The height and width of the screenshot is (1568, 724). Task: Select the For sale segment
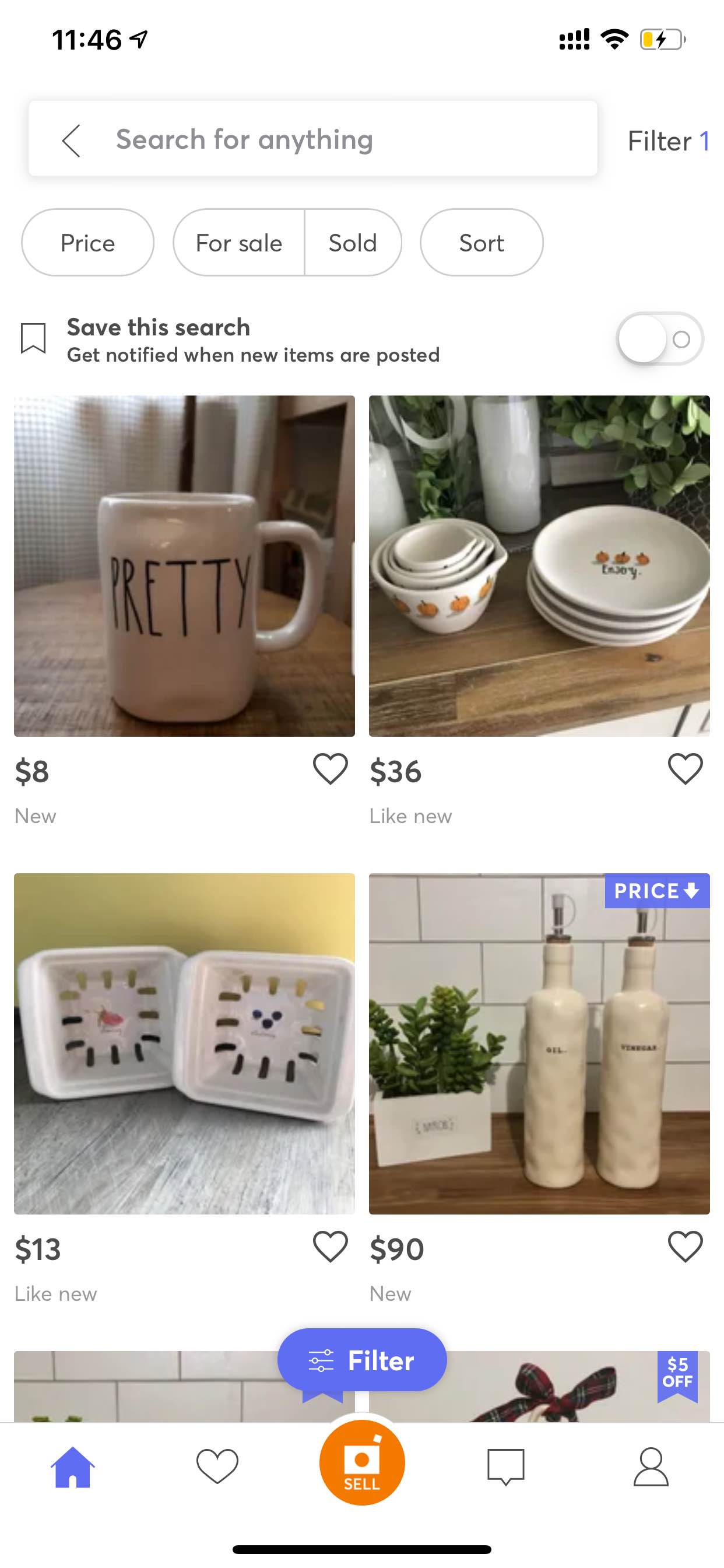(x=239, y=243)
